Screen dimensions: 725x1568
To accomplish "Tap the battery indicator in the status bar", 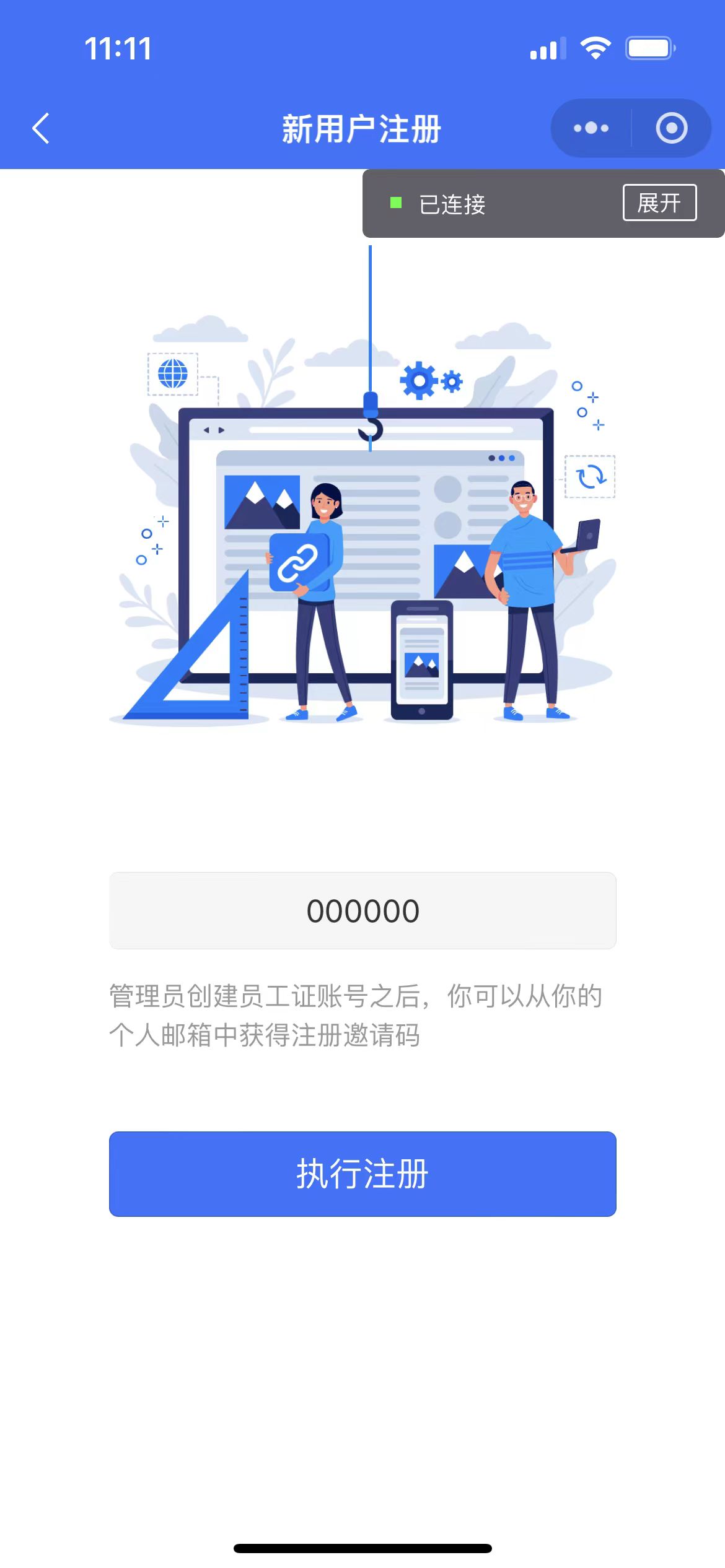I will [x=649, y=48].
